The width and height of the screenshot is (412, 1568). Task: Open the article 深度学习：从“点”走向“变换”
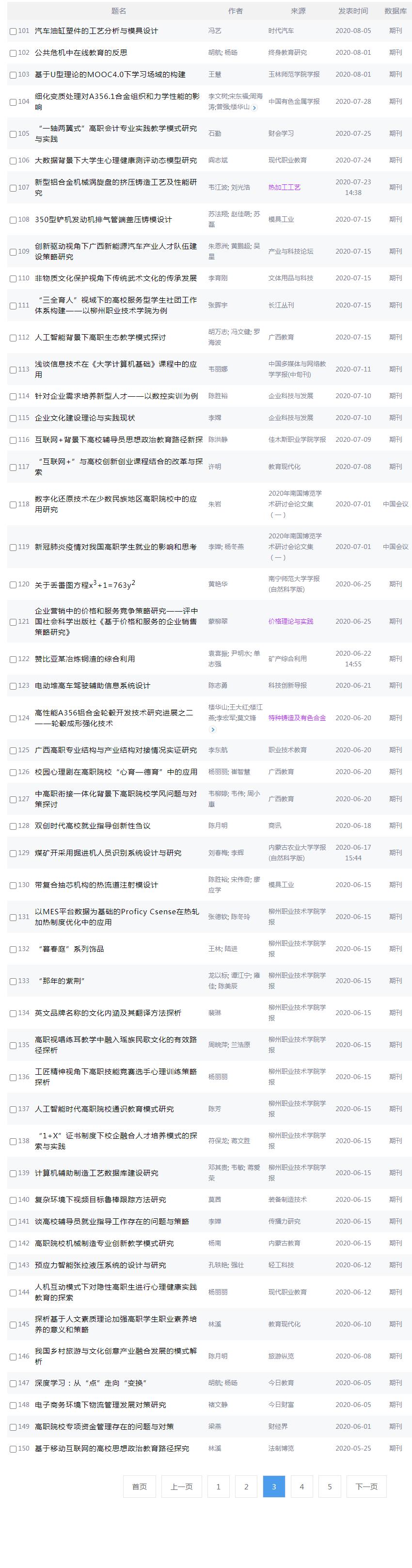[91, 1382]
